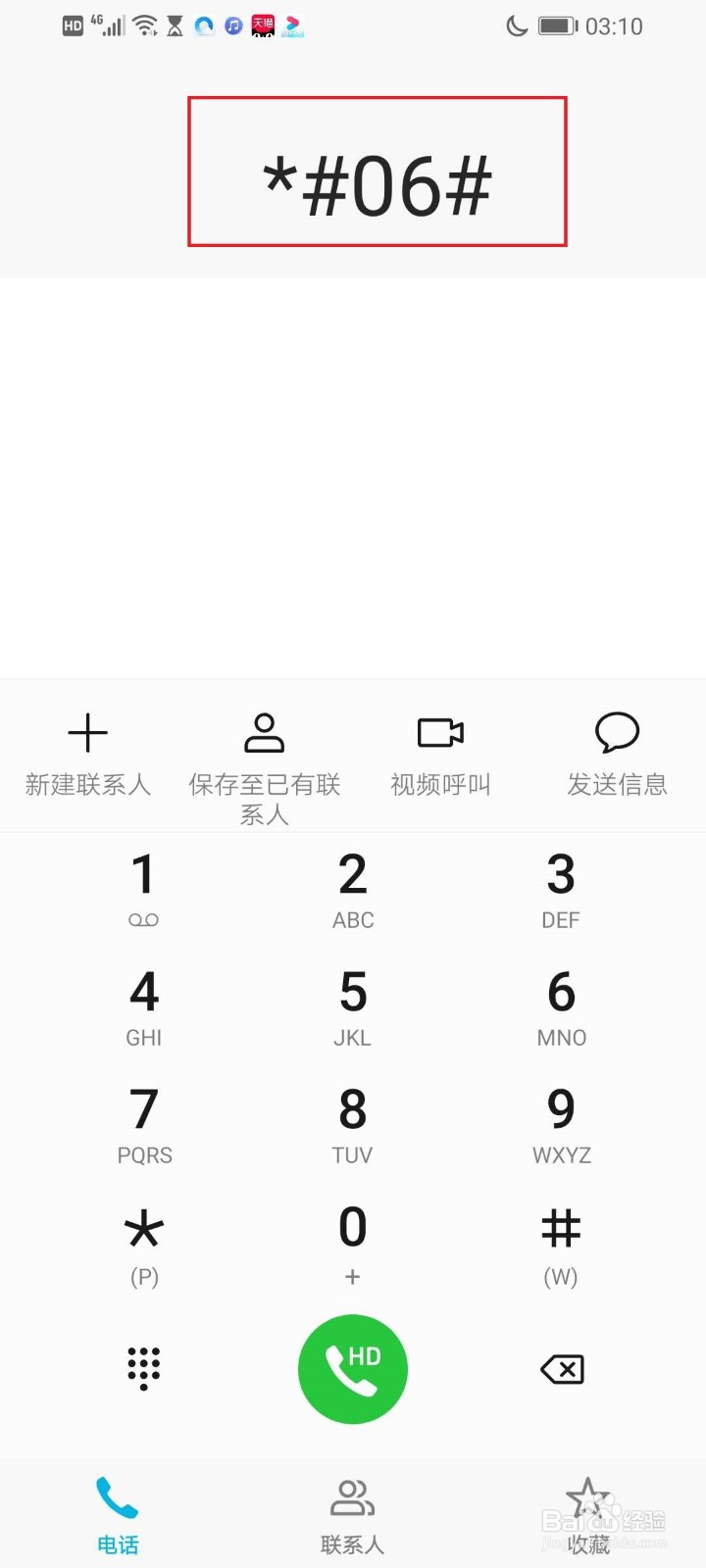Tap the backspace delete icon
The image size is (706, 1568).
pyautogui.click(x=561, y=1369)
